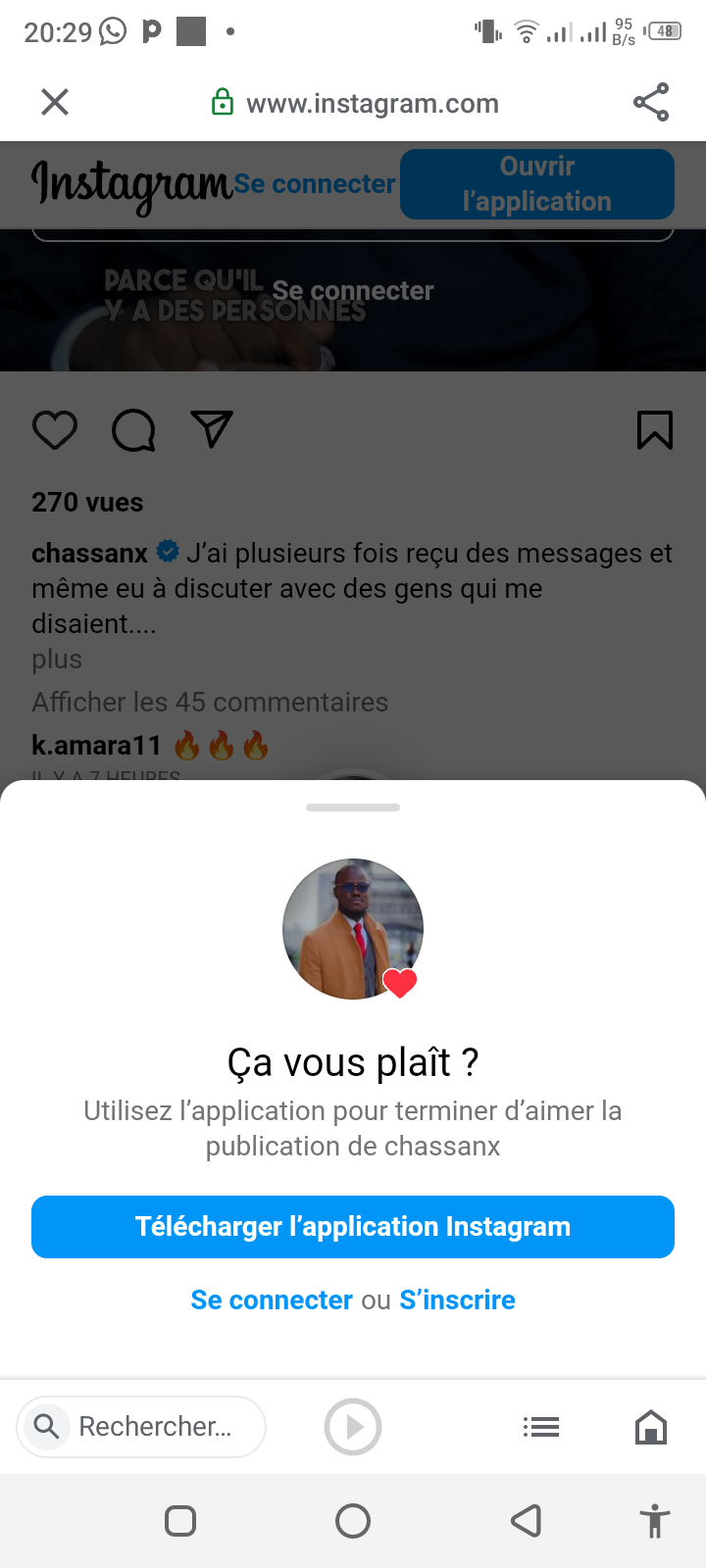
Task: Close the in-app browser tab
Action: point(55,102)
